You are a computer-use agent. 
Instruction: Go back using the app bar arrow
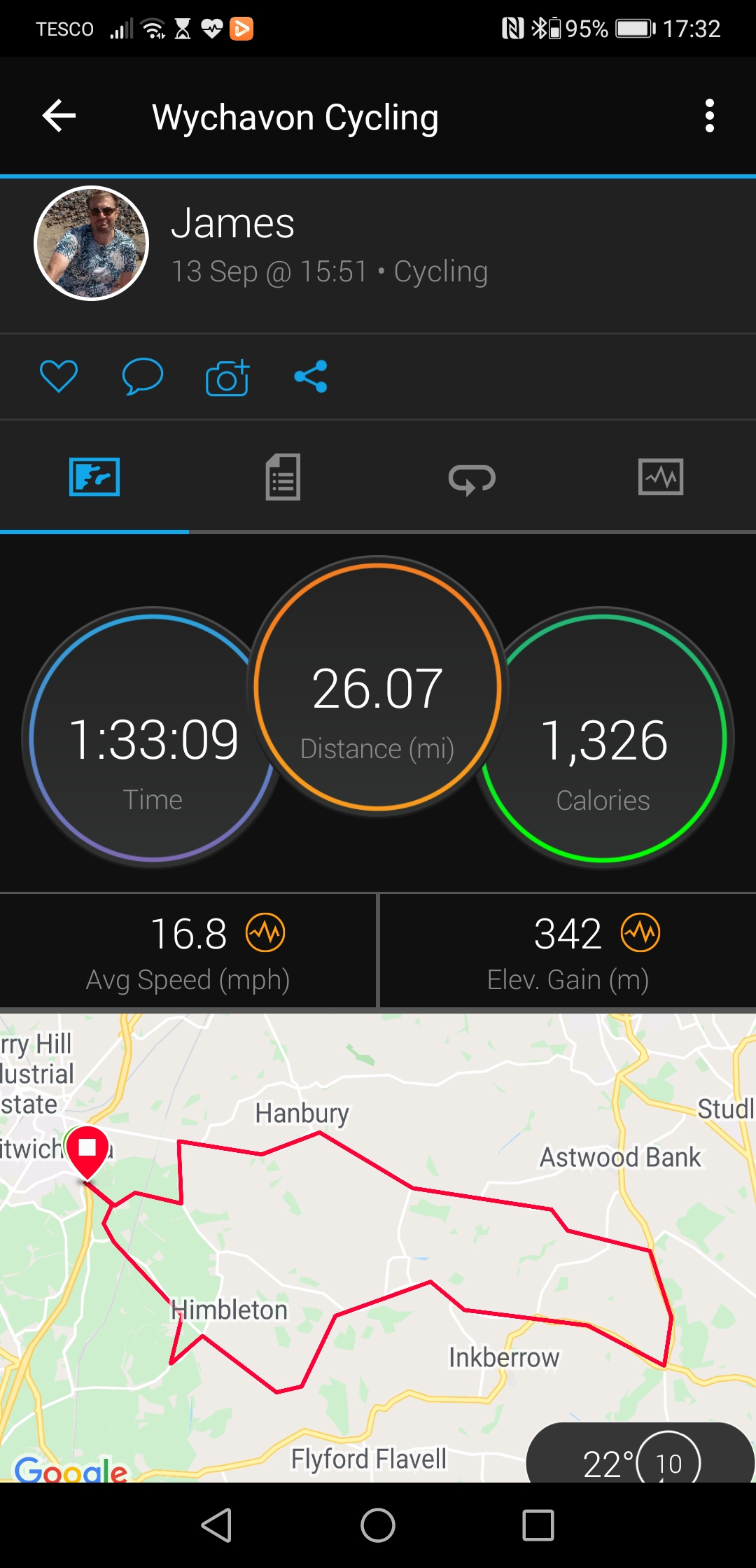tap(59, 116)
